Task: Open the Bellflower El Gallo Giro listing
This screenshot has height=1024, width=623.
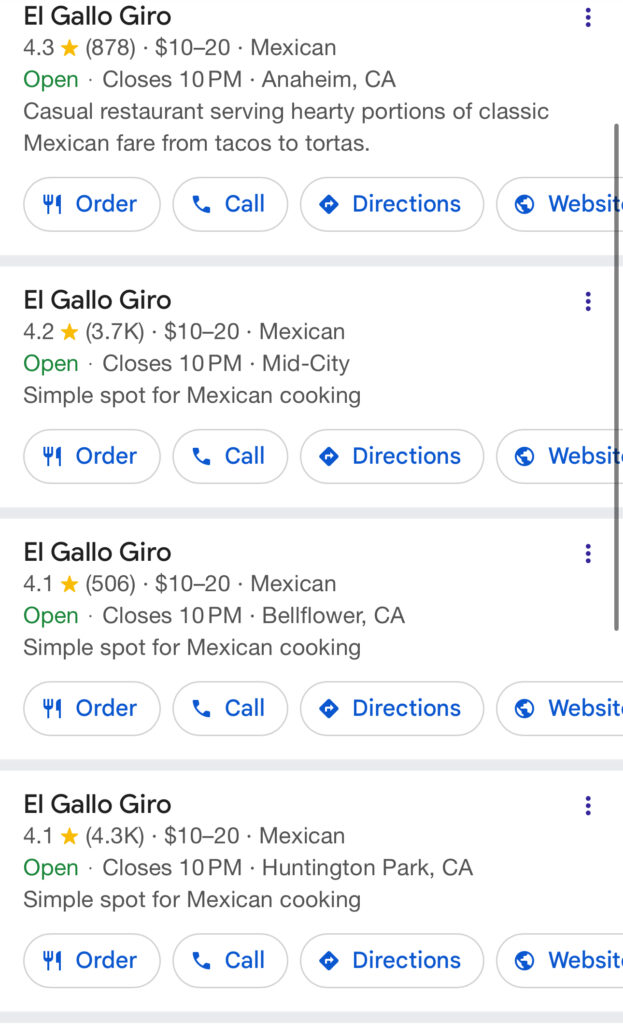Action: pyautogui.click(x=97, y=552)
